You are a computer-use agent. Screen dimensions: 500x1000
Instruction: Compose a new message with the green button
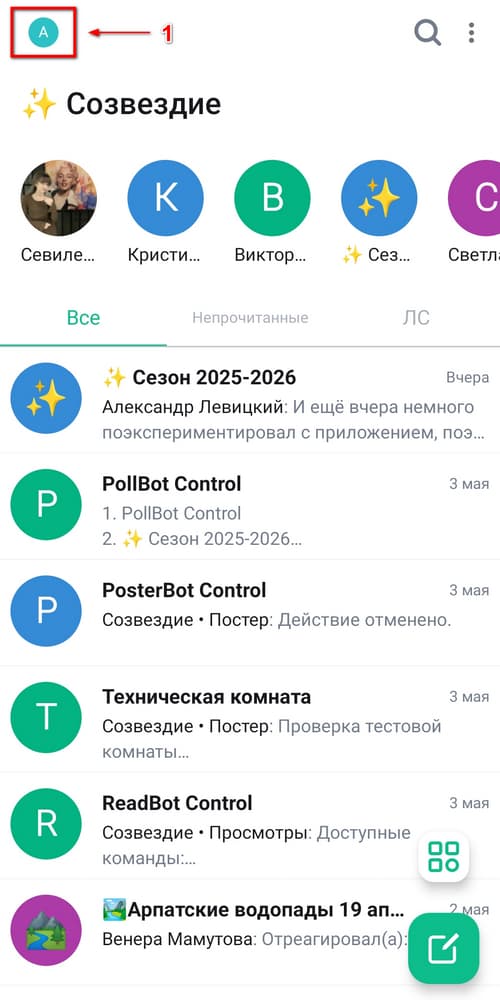click(x=443, y=949)
